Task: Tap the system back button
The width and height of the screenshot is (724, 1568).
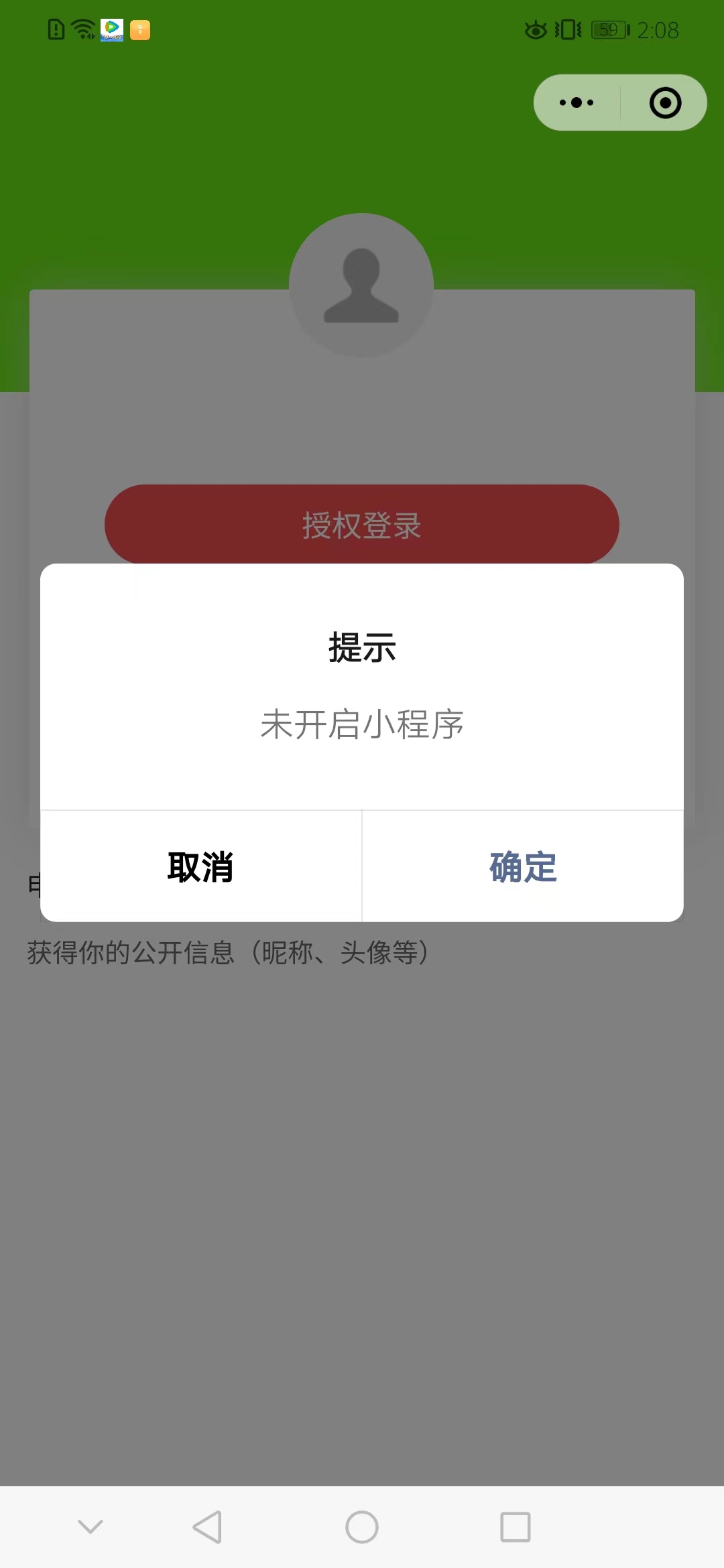Action: [x=207, y=1527]
